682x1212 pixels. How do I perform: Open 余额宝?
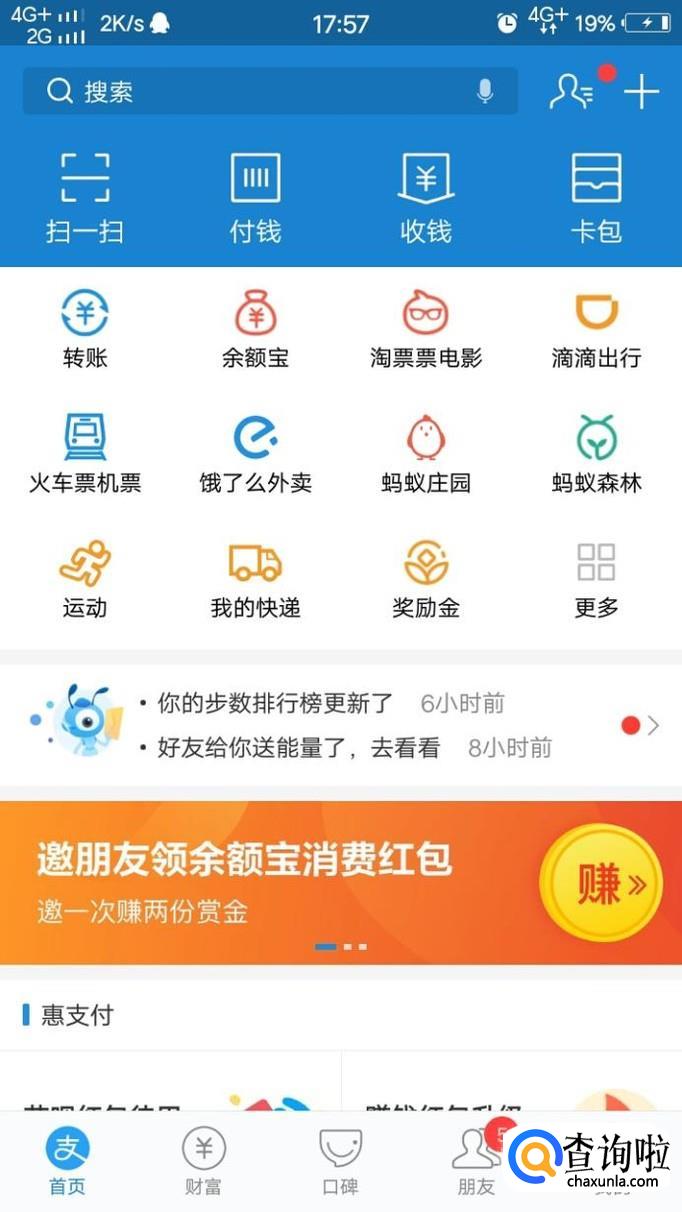point(255,330)
